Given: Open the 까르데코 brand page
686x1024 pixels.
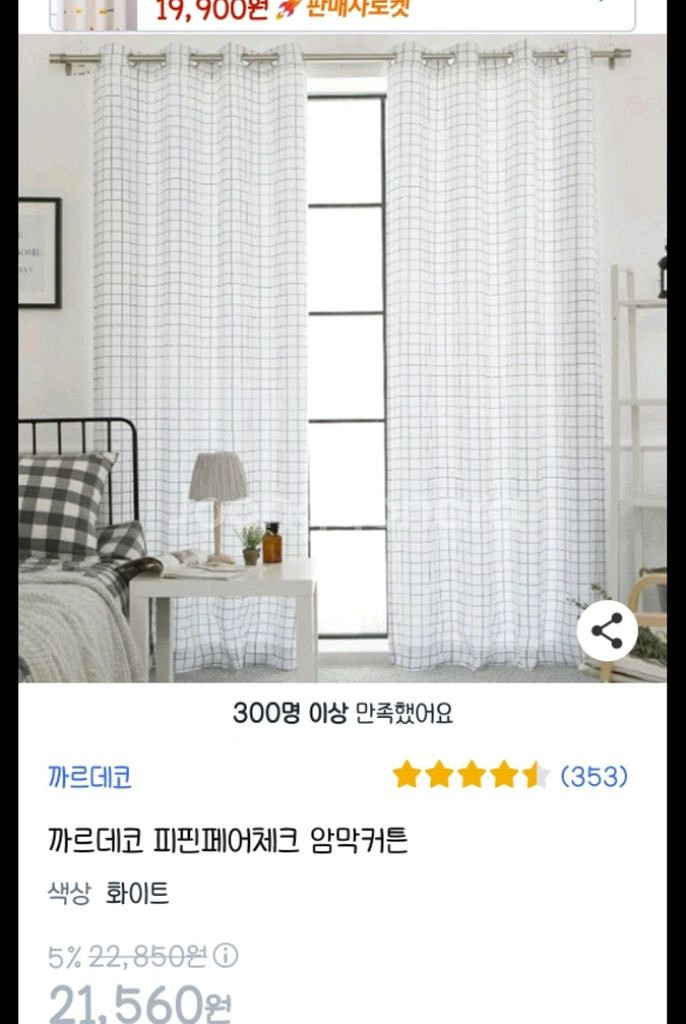Looking at the screenshot, I should click(x=90, y=777).
